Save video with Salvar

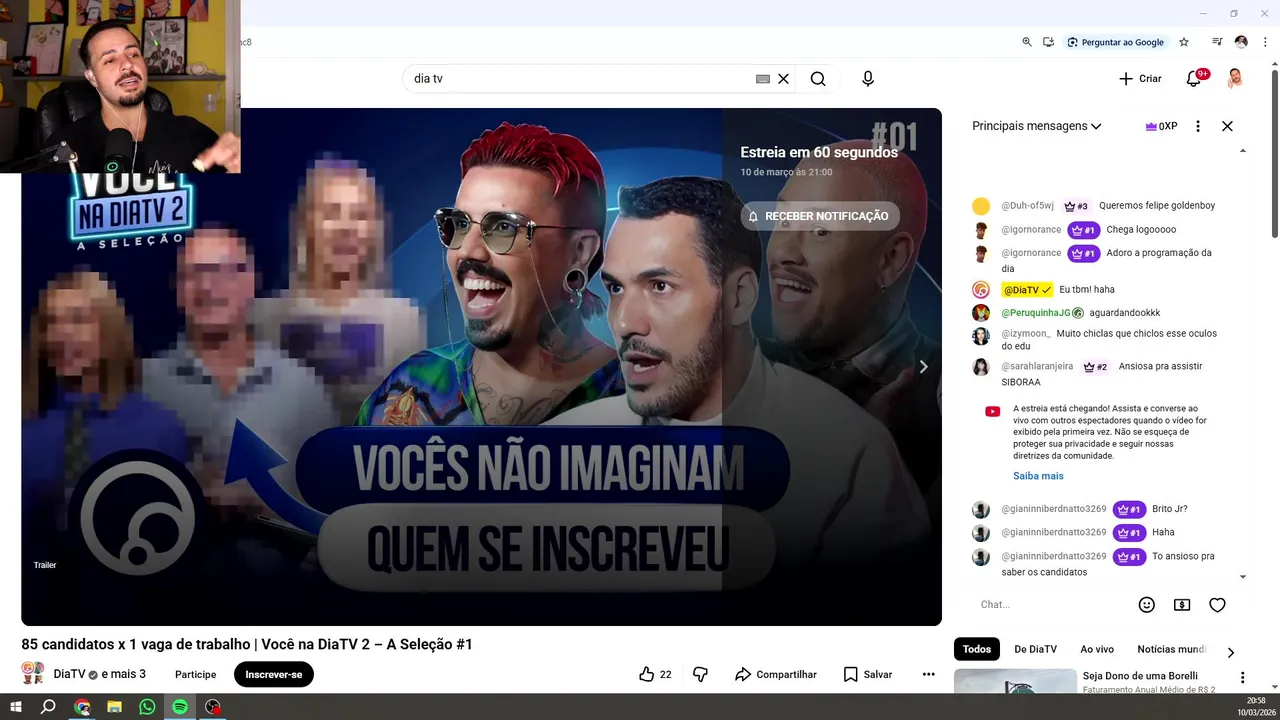[x=867, y=674]
